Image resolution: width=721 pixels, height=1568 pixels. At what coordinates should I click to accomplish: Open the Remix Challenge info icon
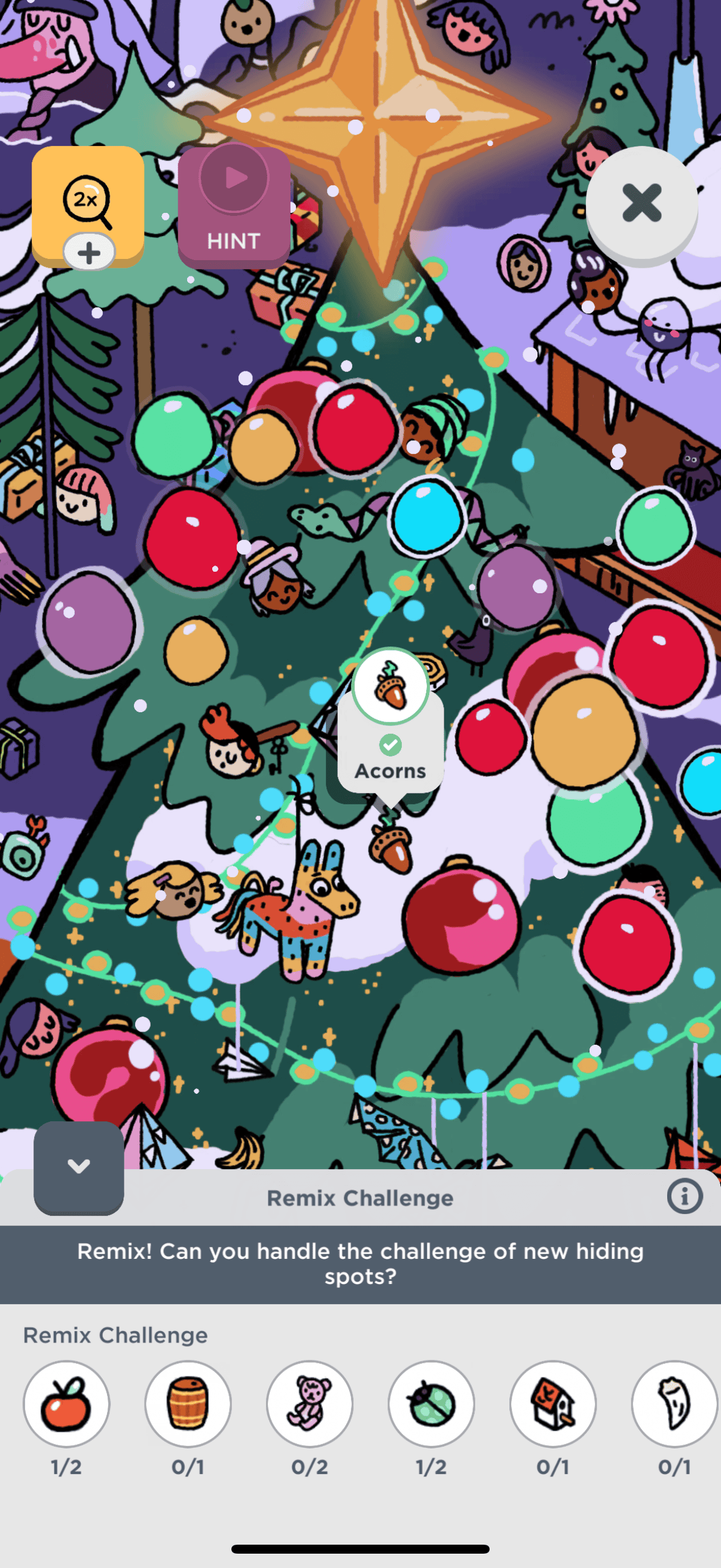(685, 1197)
